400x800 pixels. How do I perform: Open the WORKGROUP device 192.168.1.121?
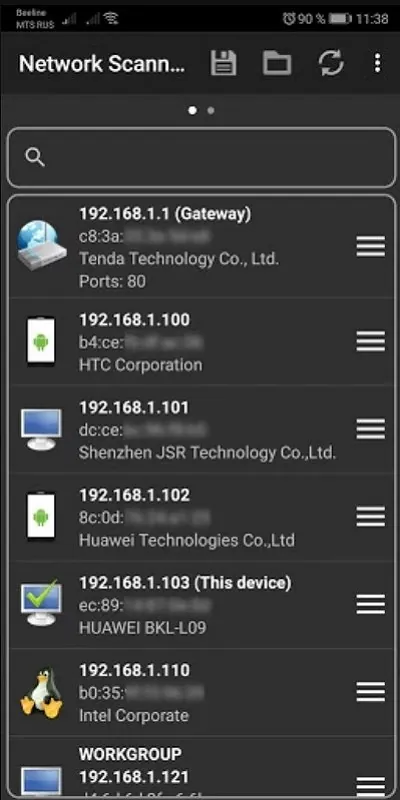point(202,767)
